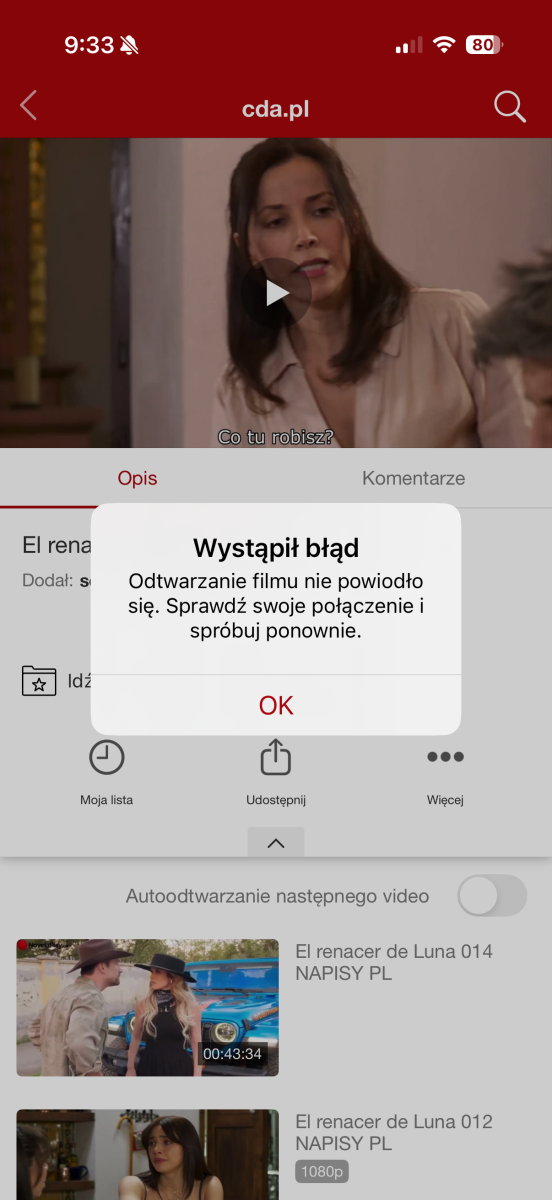Viewport: 552px width, 1200px height.
Task: Share the video via Udostępnij
Action: pyautogui.click(x=276, y=773)
